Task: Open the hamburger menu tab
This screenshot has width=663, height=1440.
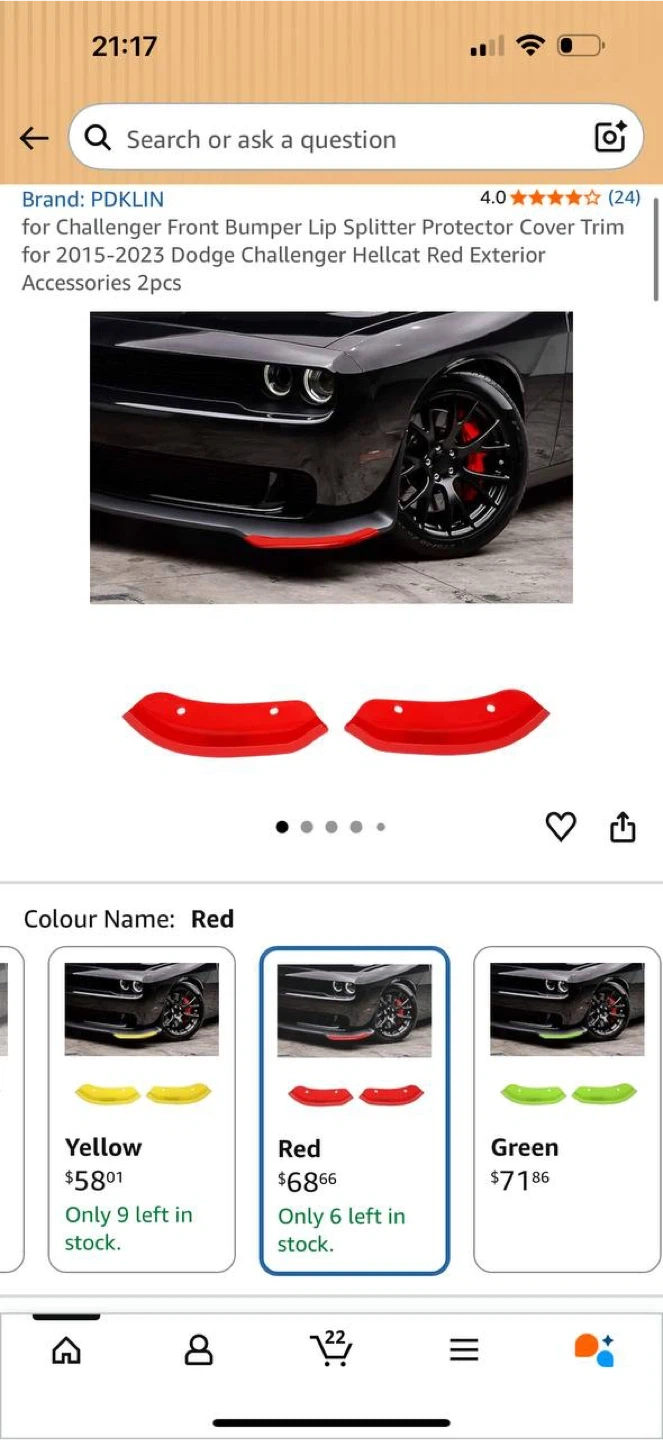Action: 463,1351
